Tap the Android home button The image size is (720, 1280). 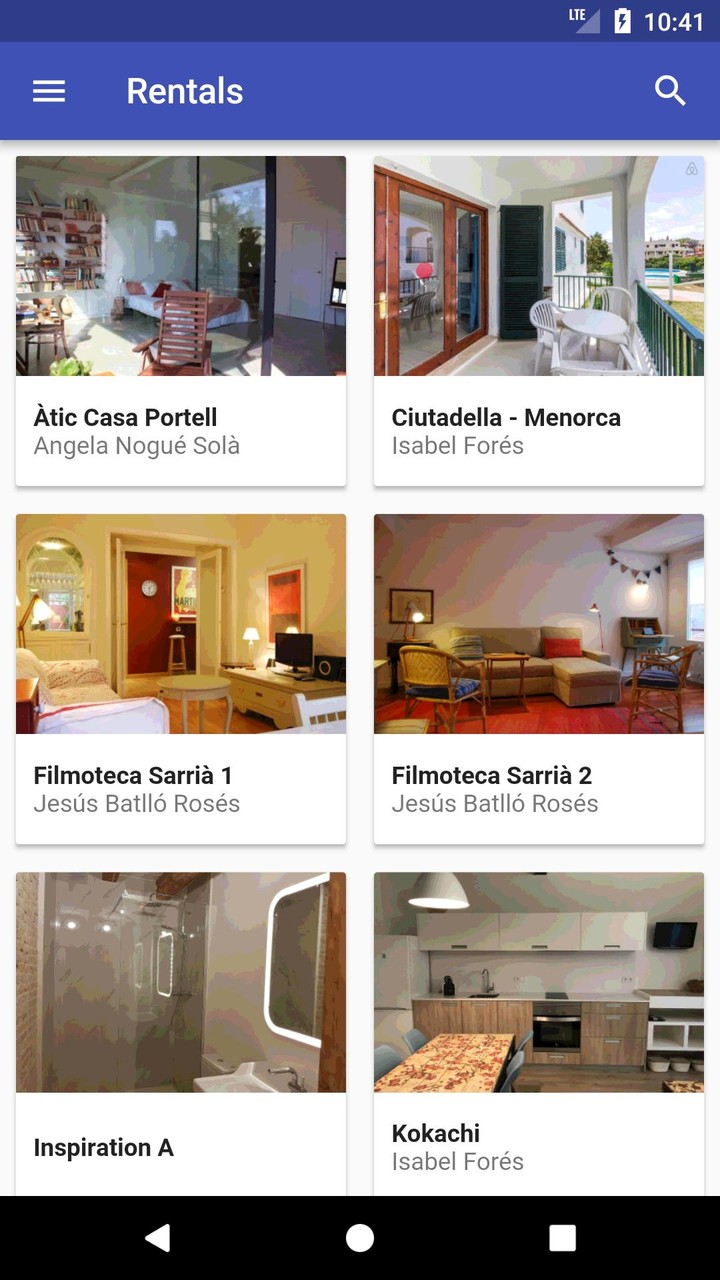[x=360, y=1237]
